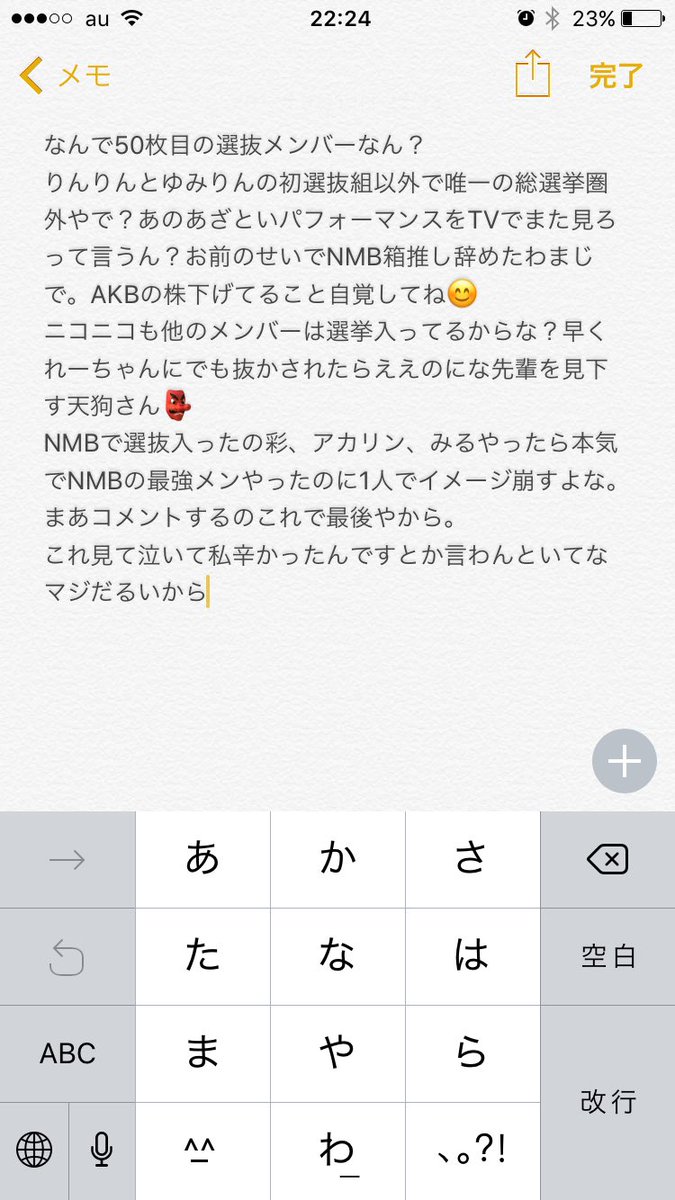Open the ^_^ emoticon key

[202, 1151]
